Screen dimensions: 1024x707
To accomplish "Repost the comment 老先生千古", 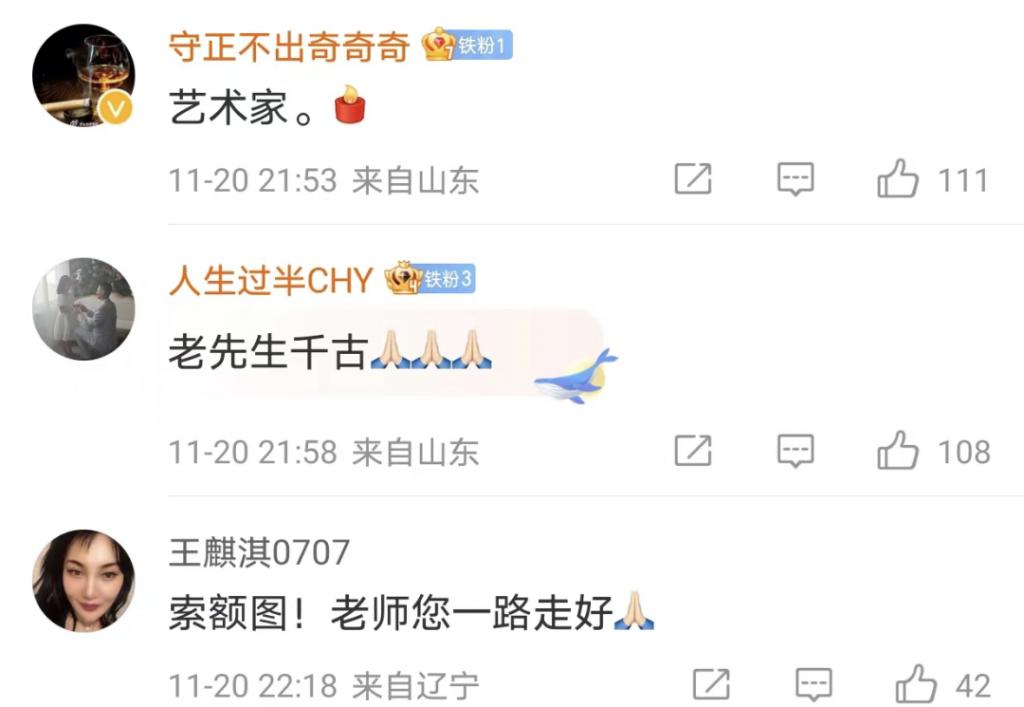I will (x=693, y=451).
